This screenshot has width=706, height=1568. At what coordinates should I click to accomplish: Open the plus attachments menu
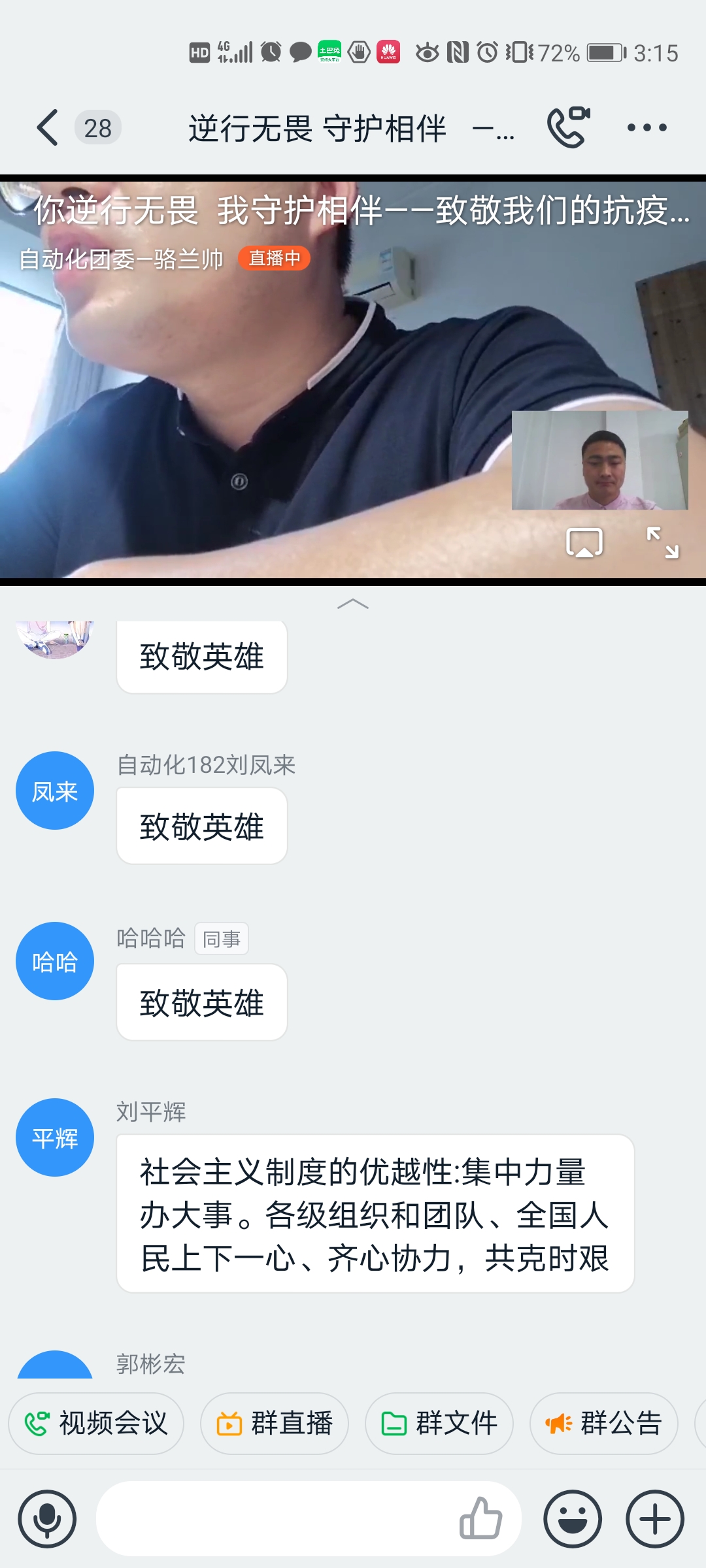pyautogui.click(x=655, y=1519)
